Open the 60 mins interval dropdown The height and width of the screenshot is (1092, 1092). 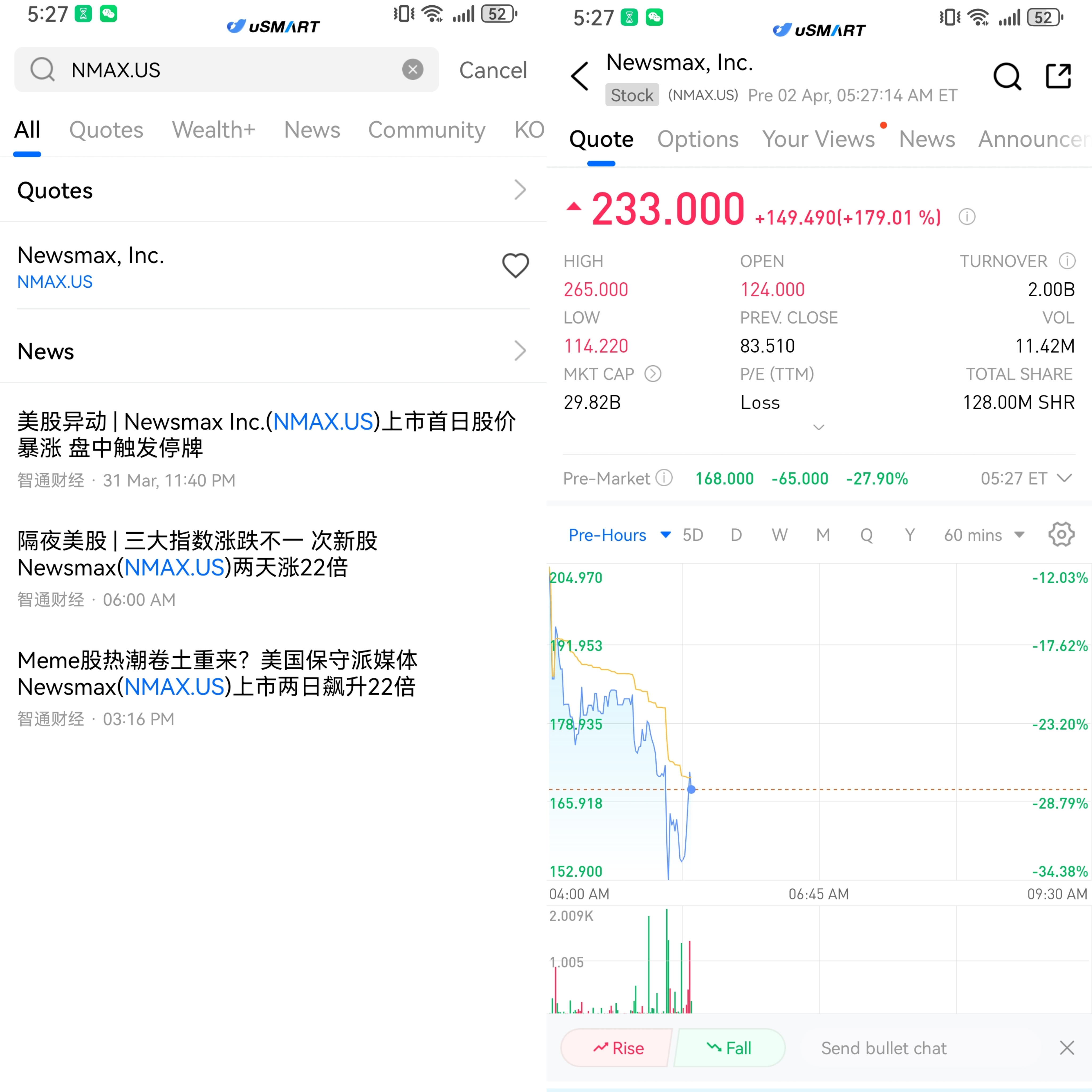[x=983, y=535]
